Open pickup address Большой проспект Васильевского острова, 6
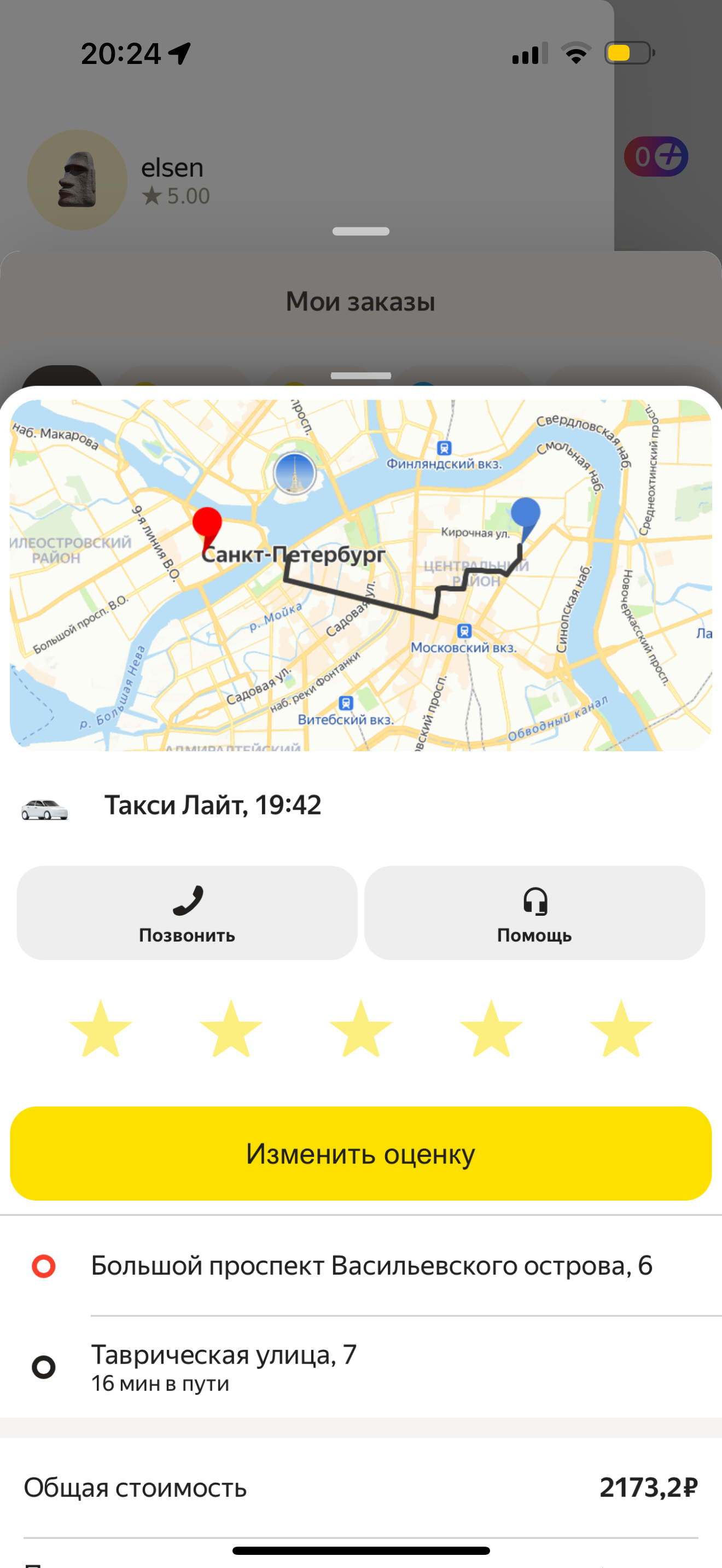Viewport: 722px width, 1568px height. pyautogui.click(x=371, y=1266)
